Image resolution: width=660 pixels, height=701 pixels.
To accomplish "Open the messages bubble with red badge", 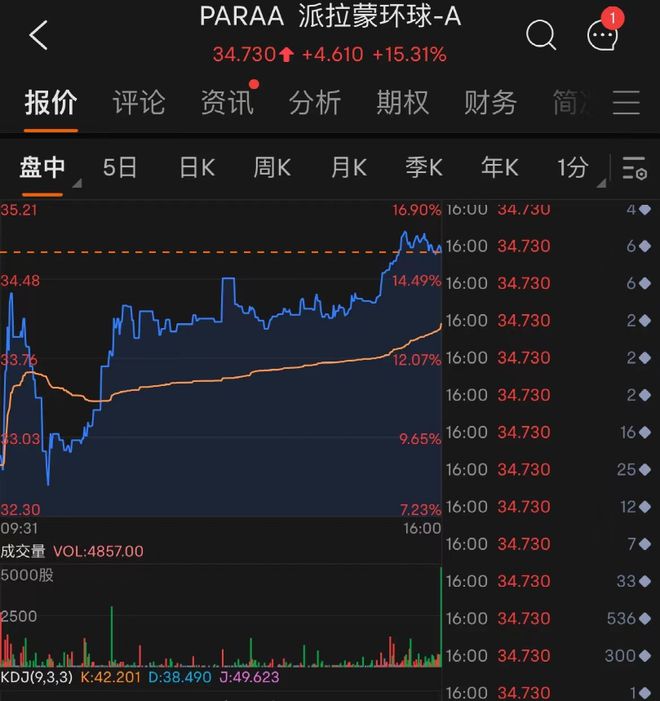I will coord(603,36).
